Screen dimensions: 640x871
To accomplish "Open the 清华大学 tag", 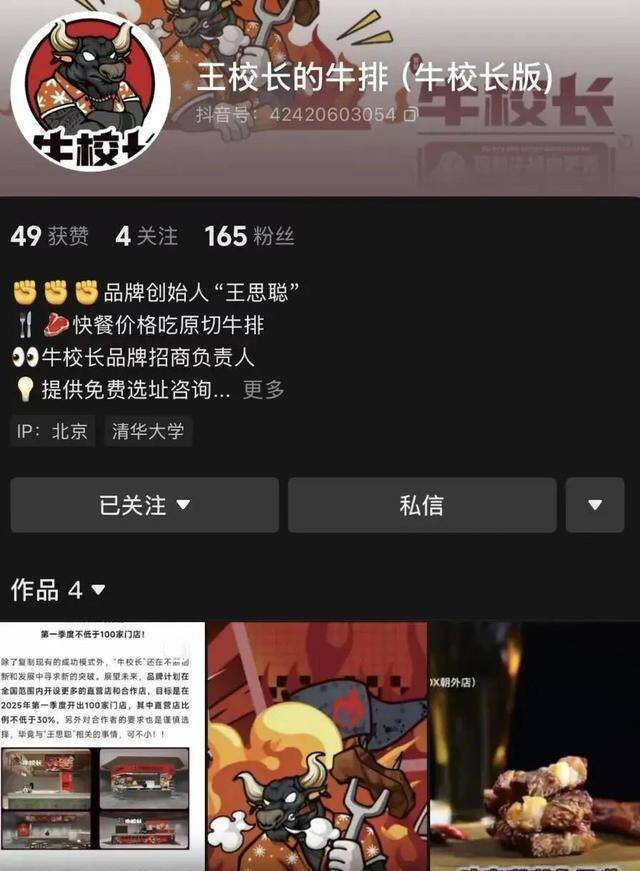I will (148, 431).
